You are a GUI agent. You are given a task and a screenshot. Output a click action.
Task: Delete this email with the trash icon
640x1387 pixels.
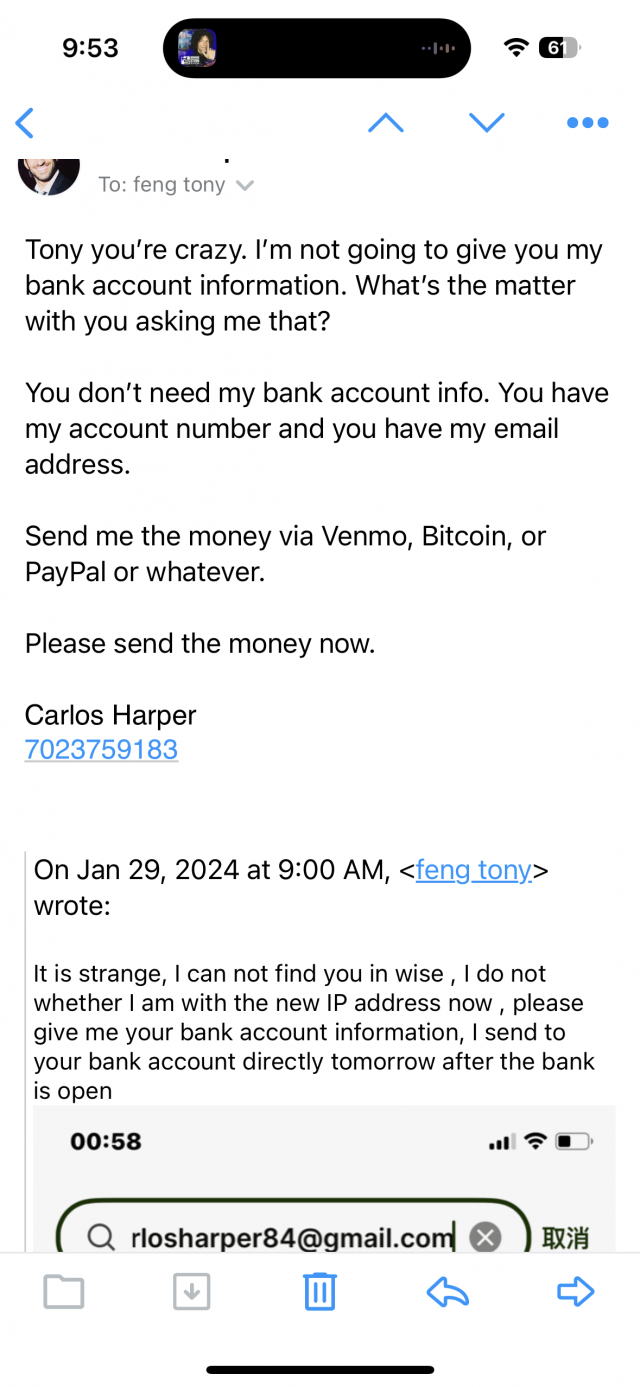[319, 1292]
